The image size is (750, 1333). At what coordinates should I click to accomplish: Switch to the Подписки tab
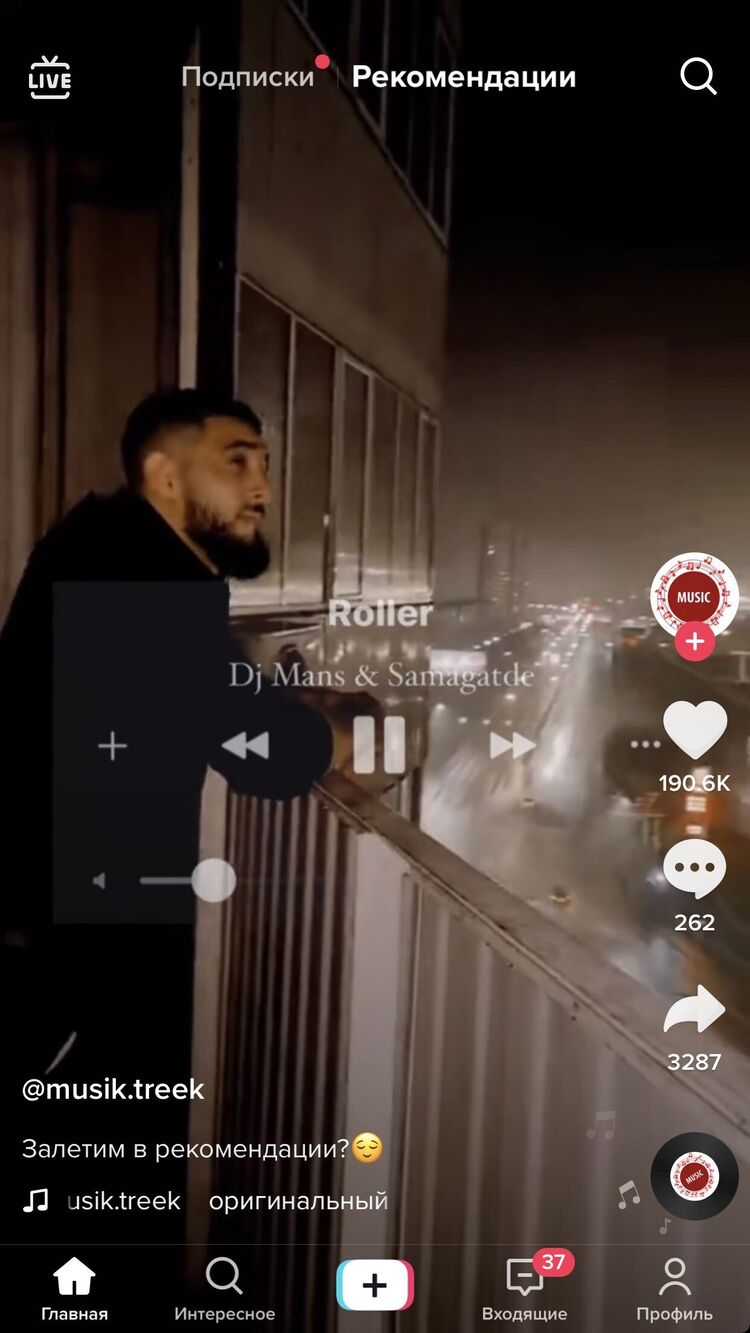(x=247, y=77)
